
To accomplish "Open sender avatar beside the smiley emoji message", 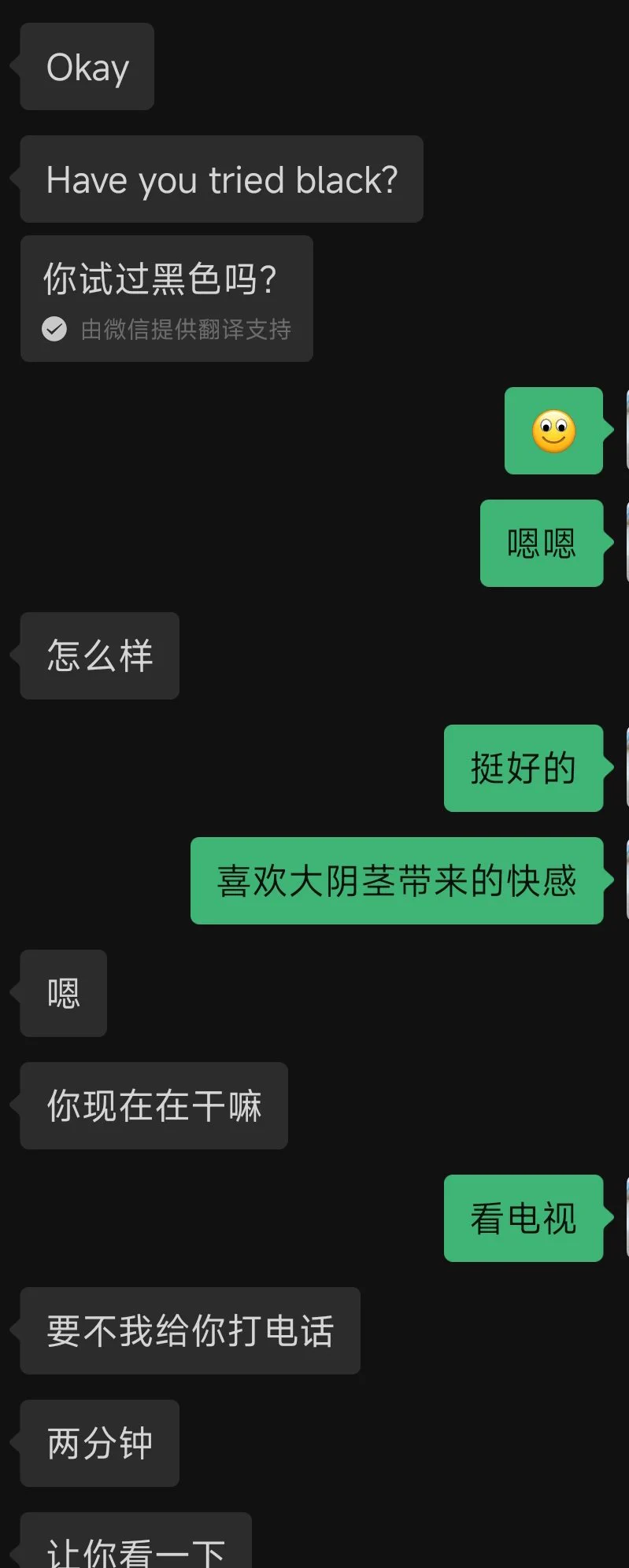I will (627, 430).
